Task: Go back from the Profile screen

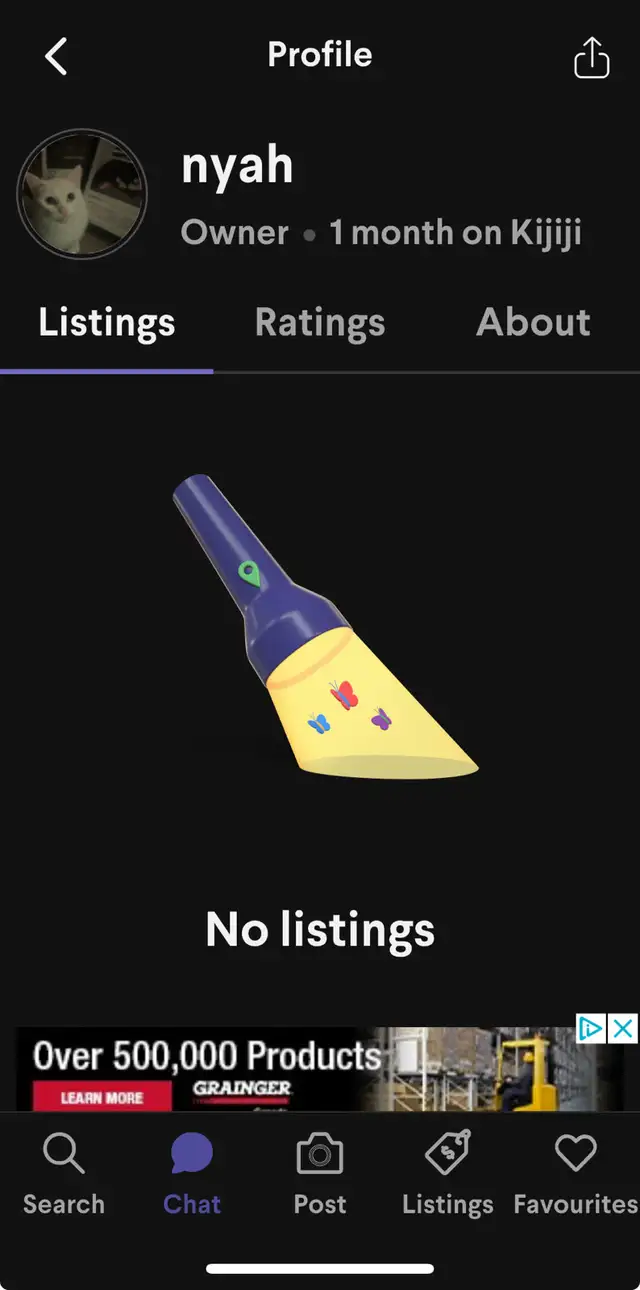Action: tap(57, 56)
